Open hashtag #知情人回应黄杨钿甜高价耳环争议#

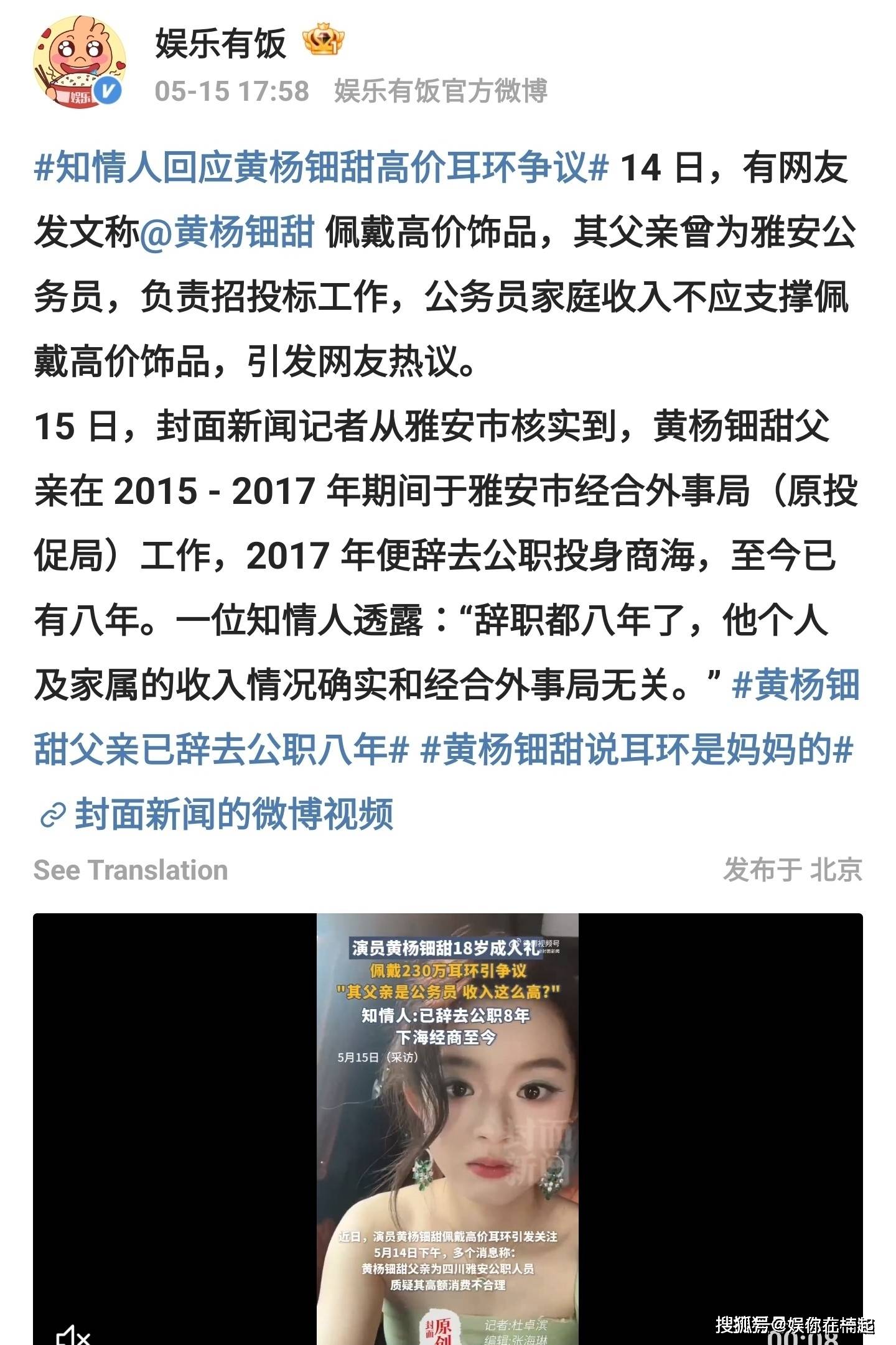pos(320,168)
